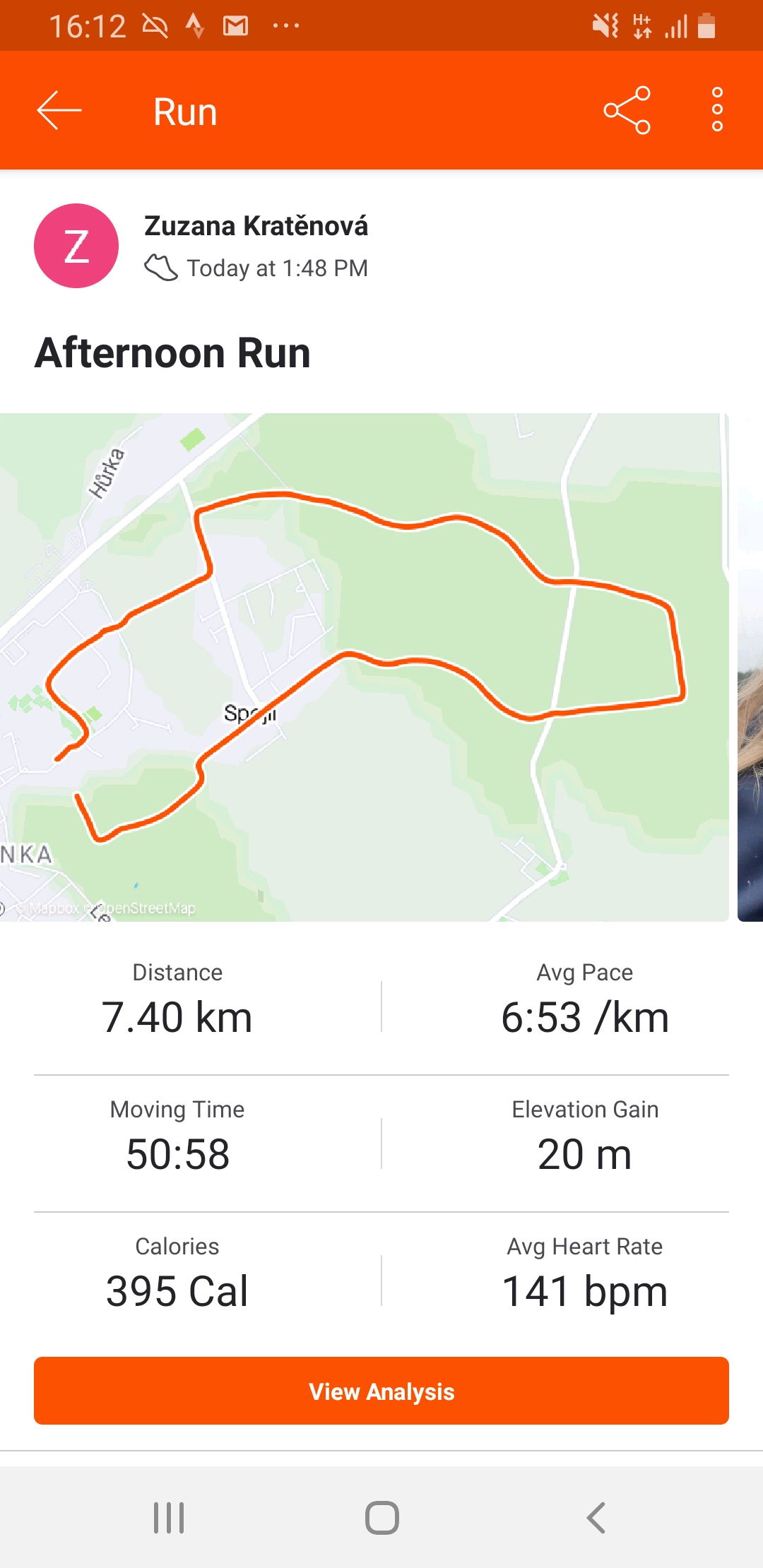Open recent apps from navigation bar

169,1517
